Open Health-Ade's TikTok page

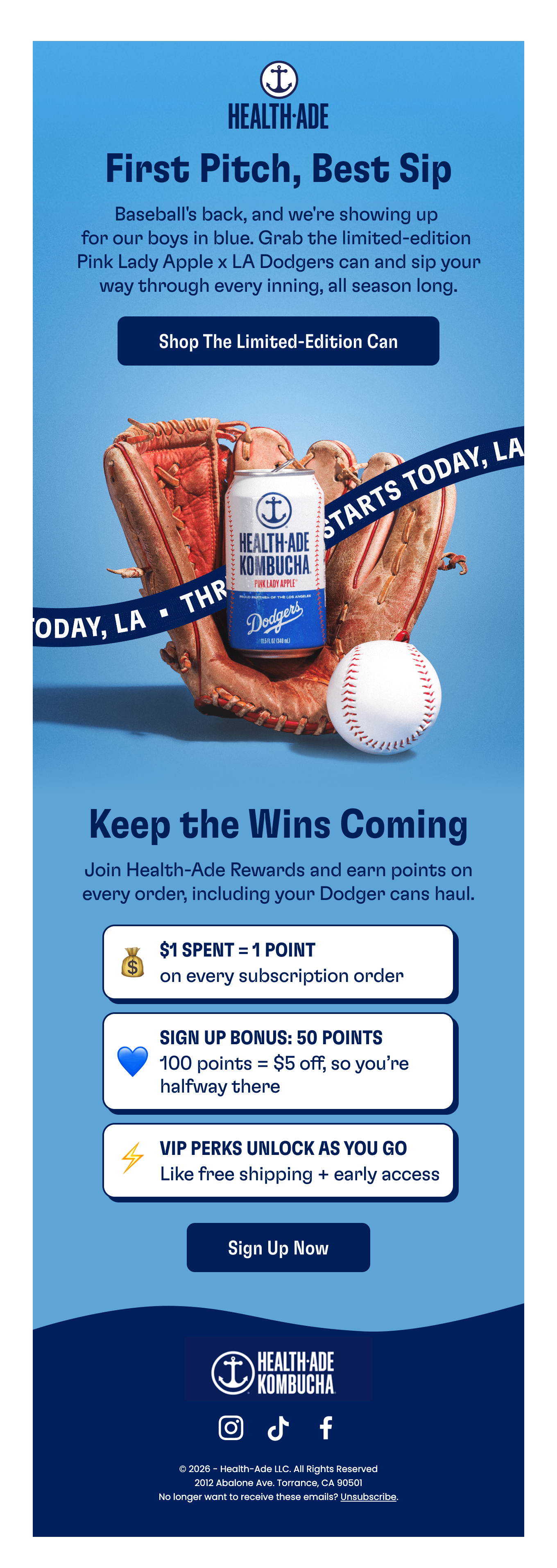[278, 1427]
